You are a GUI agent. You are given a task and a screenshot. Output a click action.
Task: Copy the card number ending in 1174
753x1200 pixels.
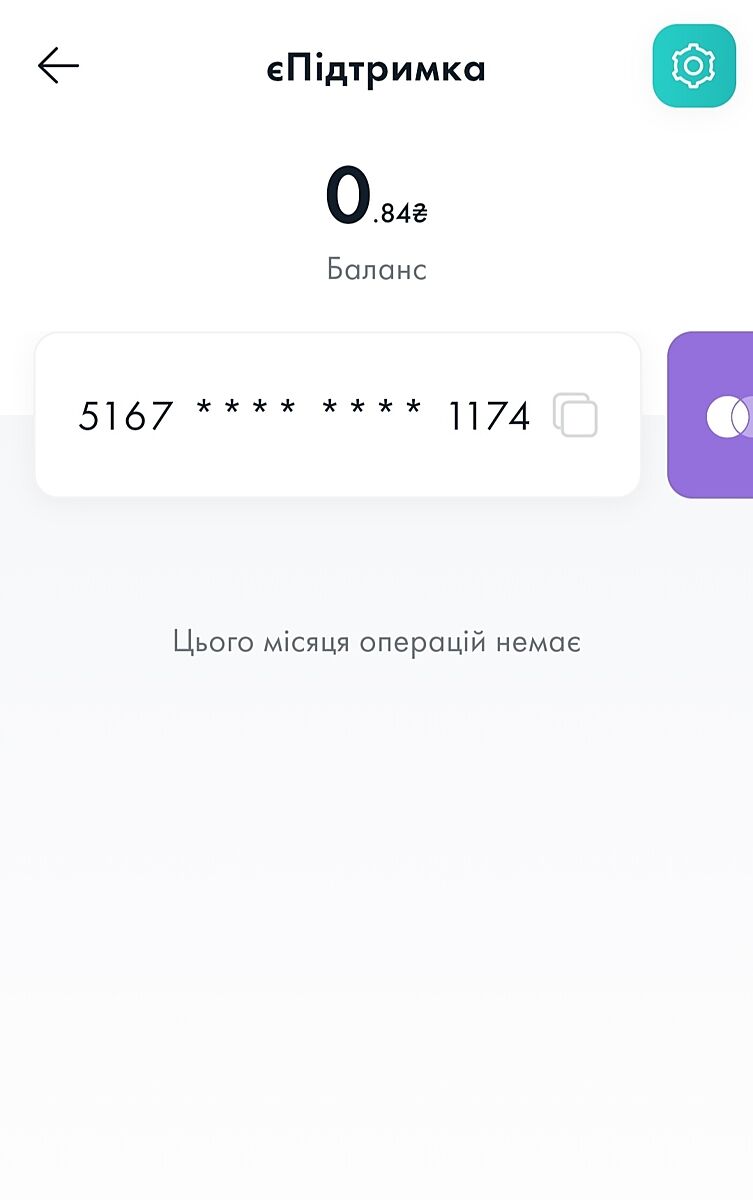[x=576, y=416]
